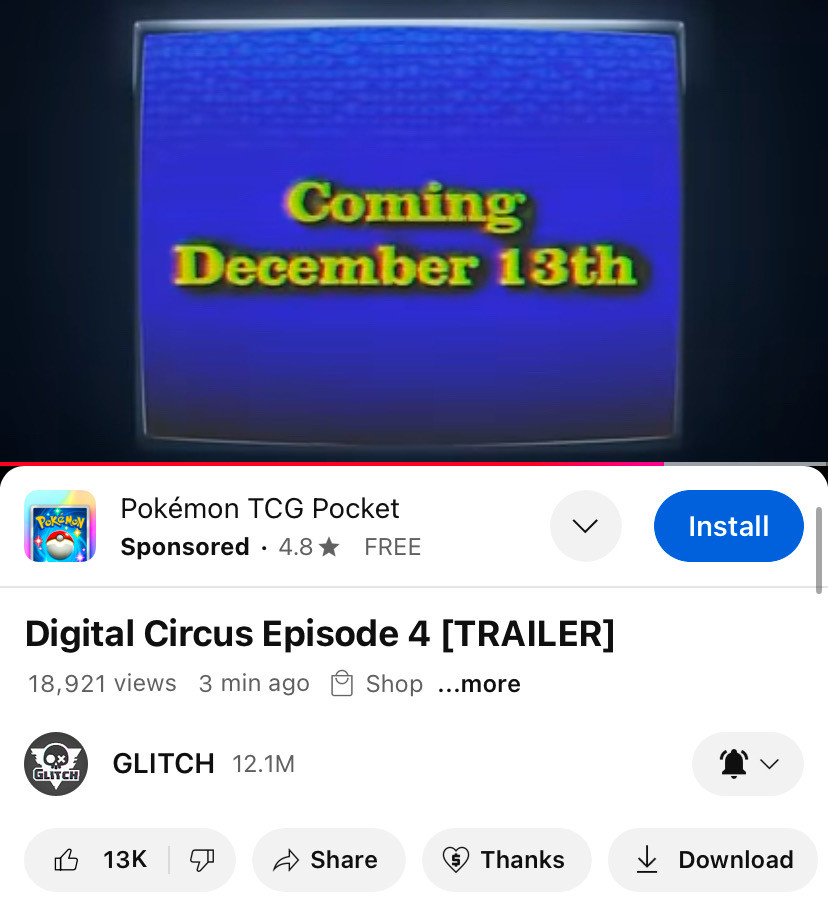828x913 pixels.
Task: Install Pokémon TCG Pocket
Action: (x=728, y=526)
